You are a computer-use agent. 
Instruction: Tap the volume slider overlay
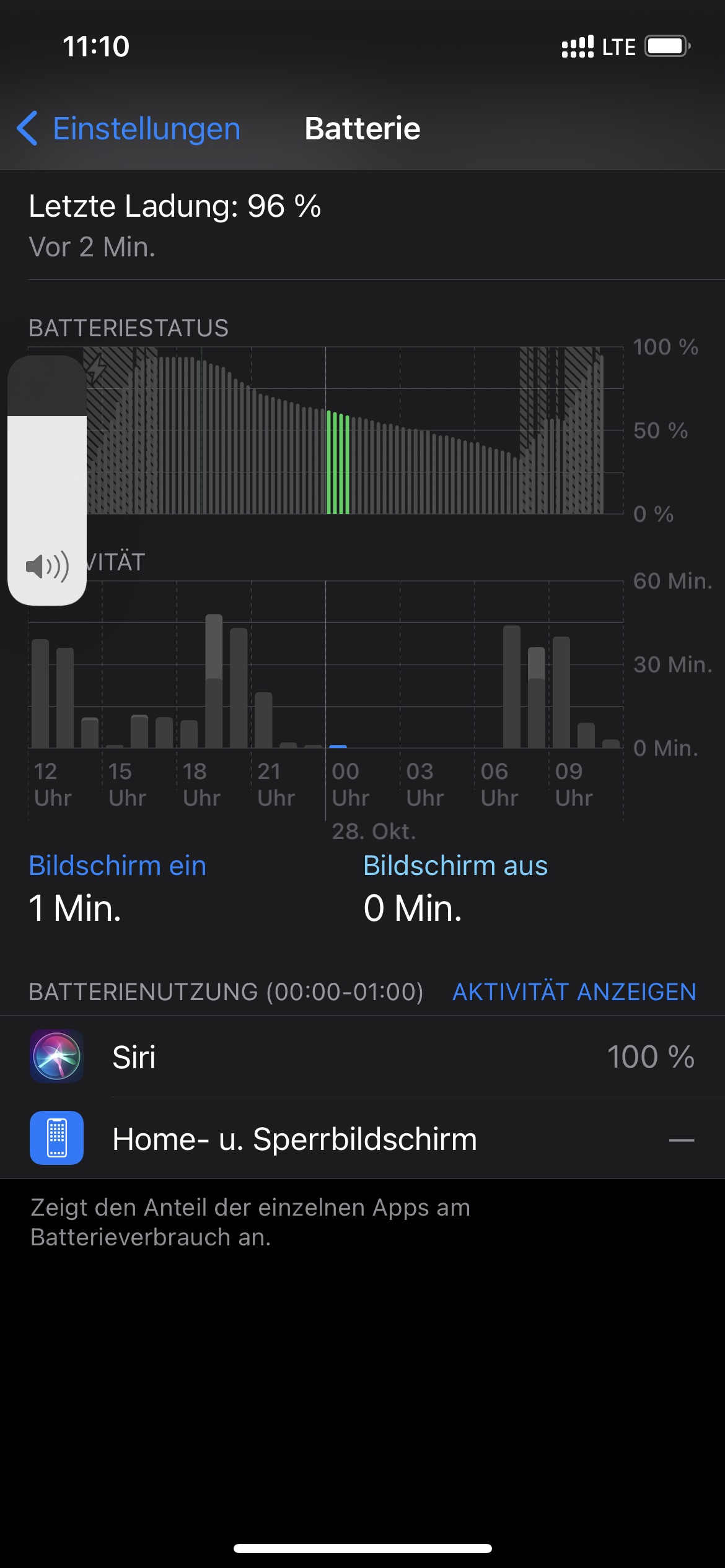tap(47, 480)
